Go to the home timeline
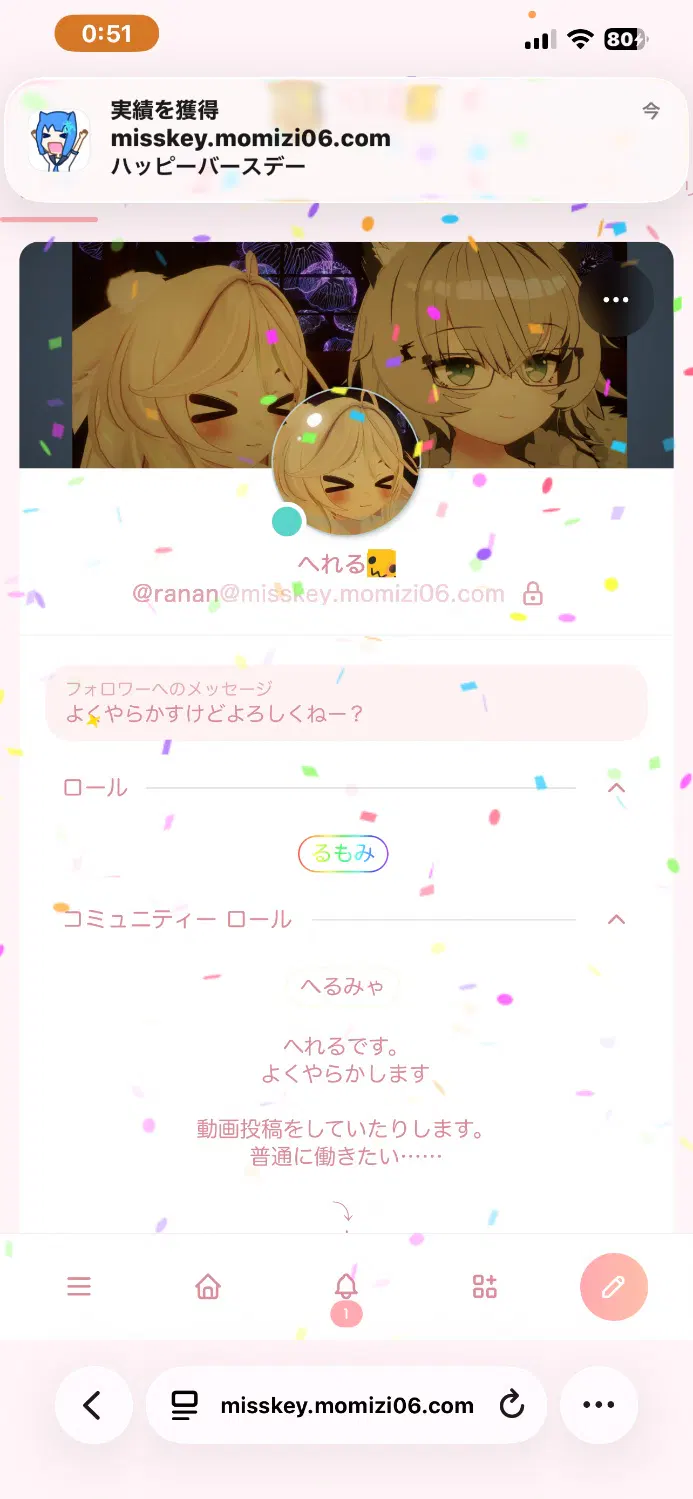 pyautogui.click(x=208, y=1286)
